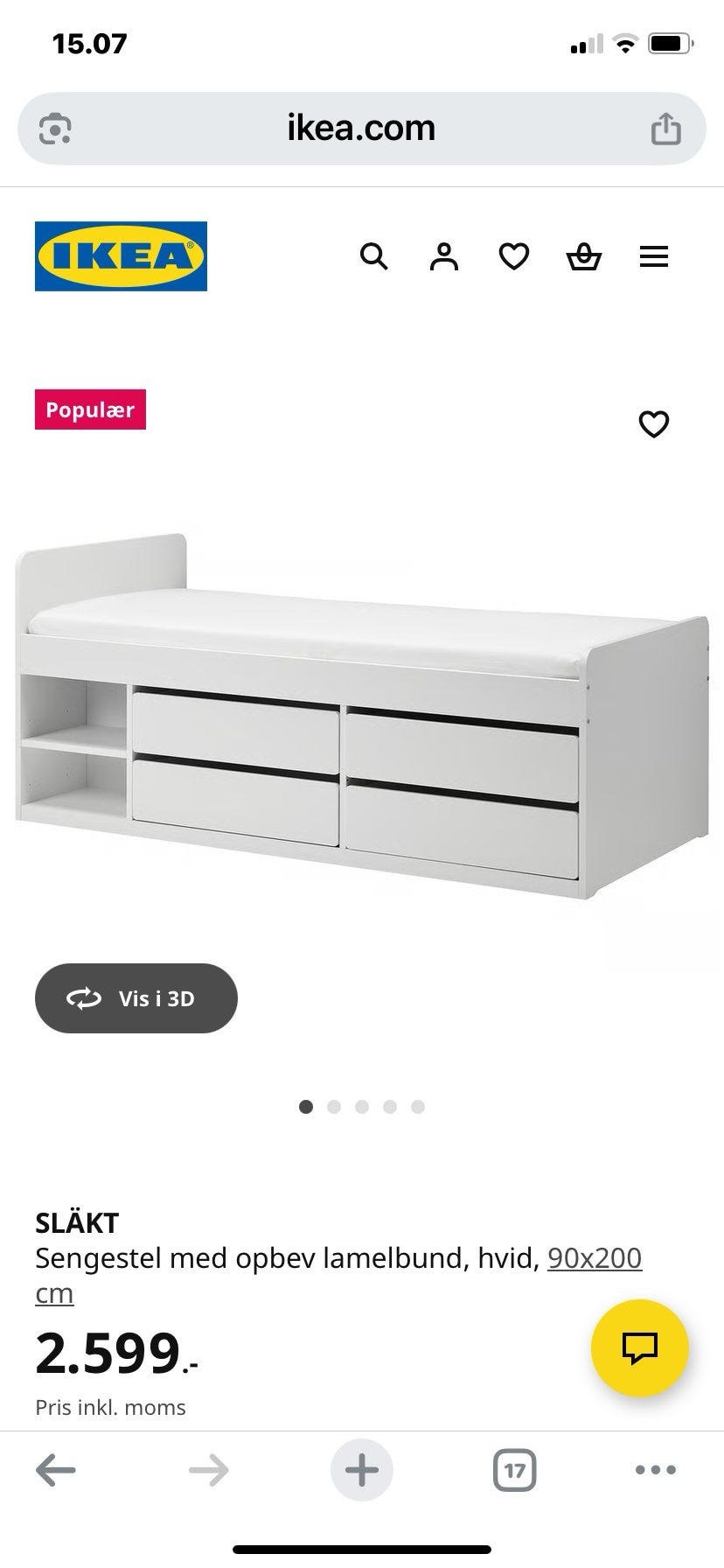Open browser tabs overview showing 17
The image size is (724, 1568).
click(515, 1470)
